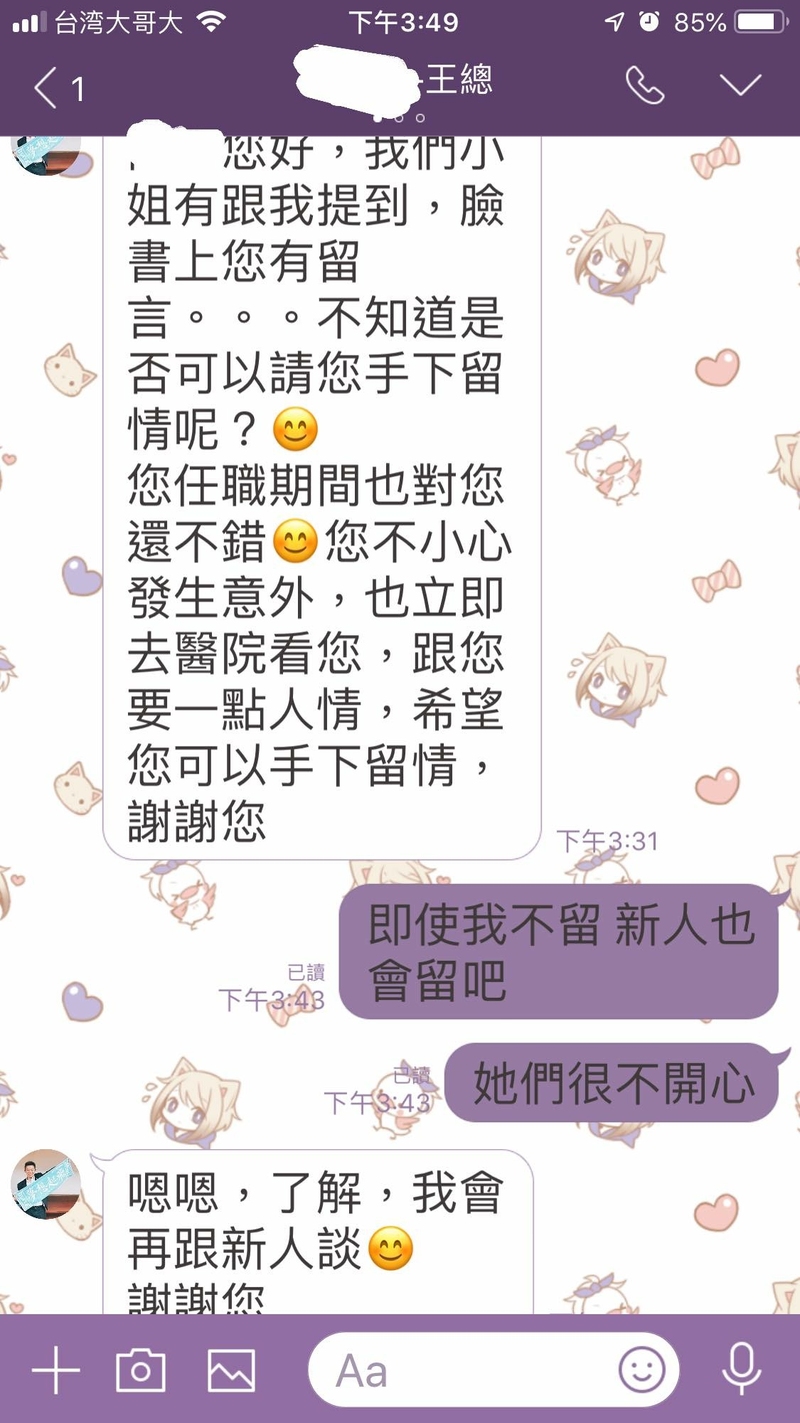Record a voice message with the microphone

click(x=741, y=1369)
